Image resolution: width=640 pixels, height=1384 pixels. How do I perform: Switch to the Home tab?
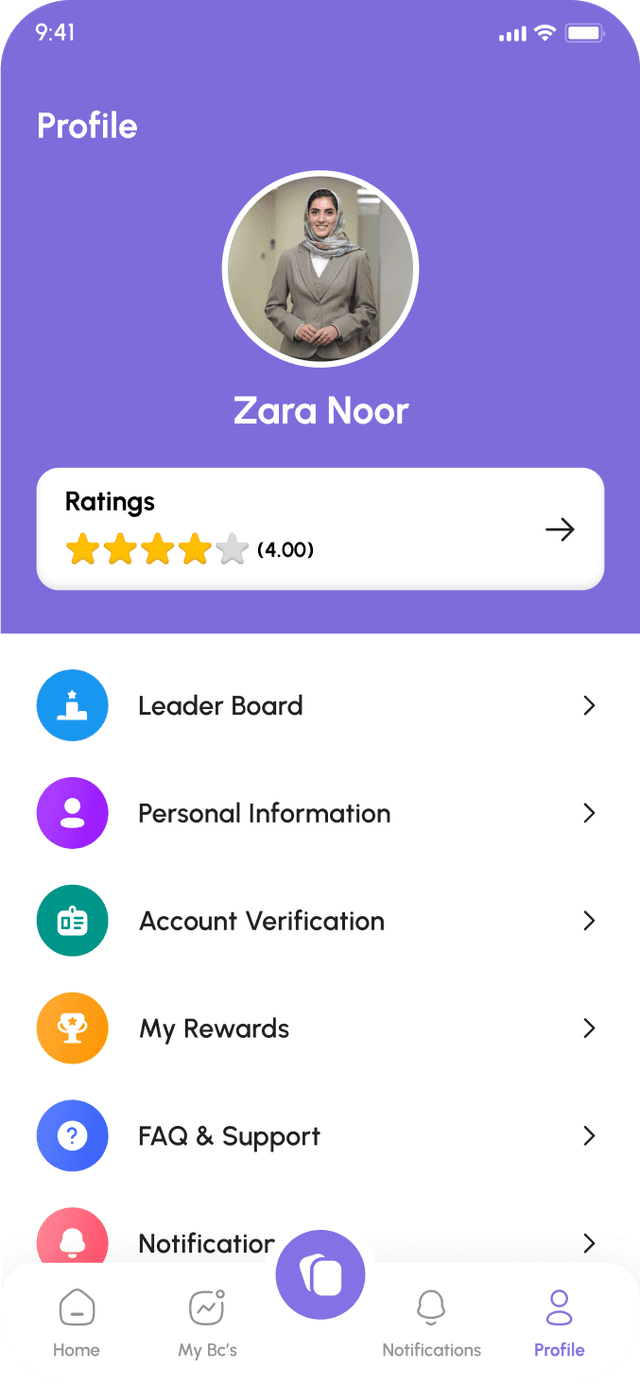pos(76,1323)
